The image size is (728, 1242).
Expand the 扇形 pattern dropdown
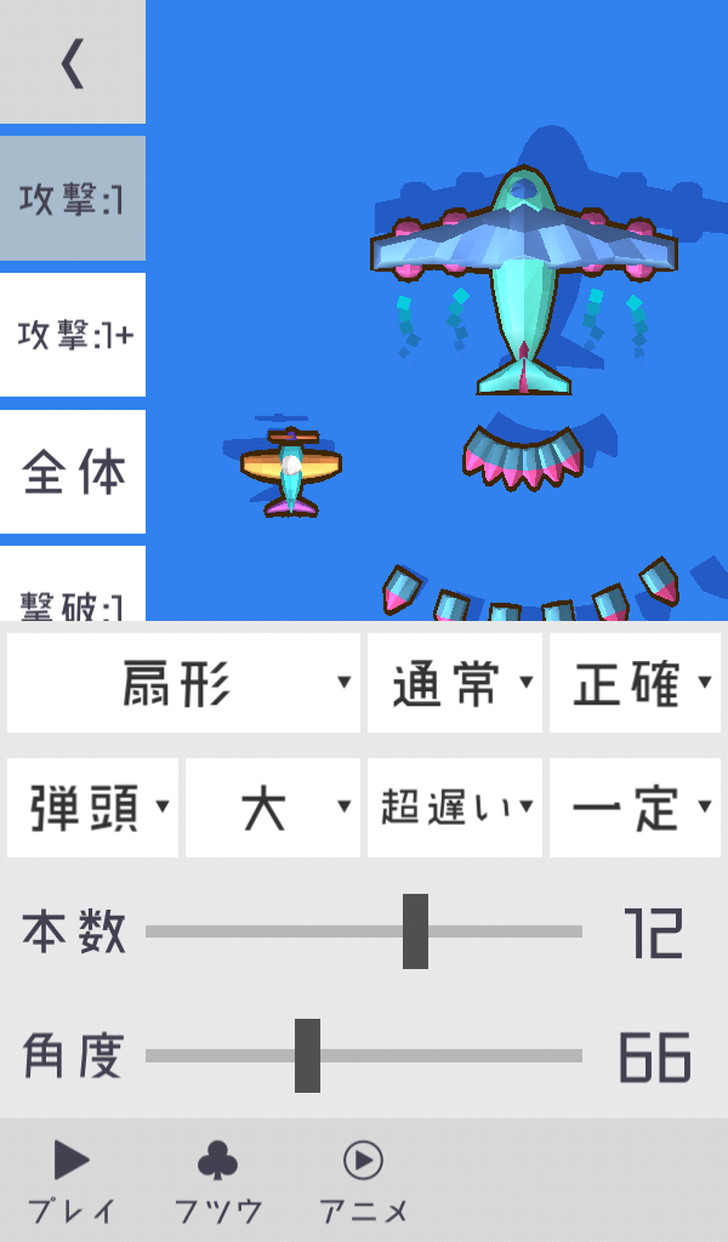click(x=183, y=682)
